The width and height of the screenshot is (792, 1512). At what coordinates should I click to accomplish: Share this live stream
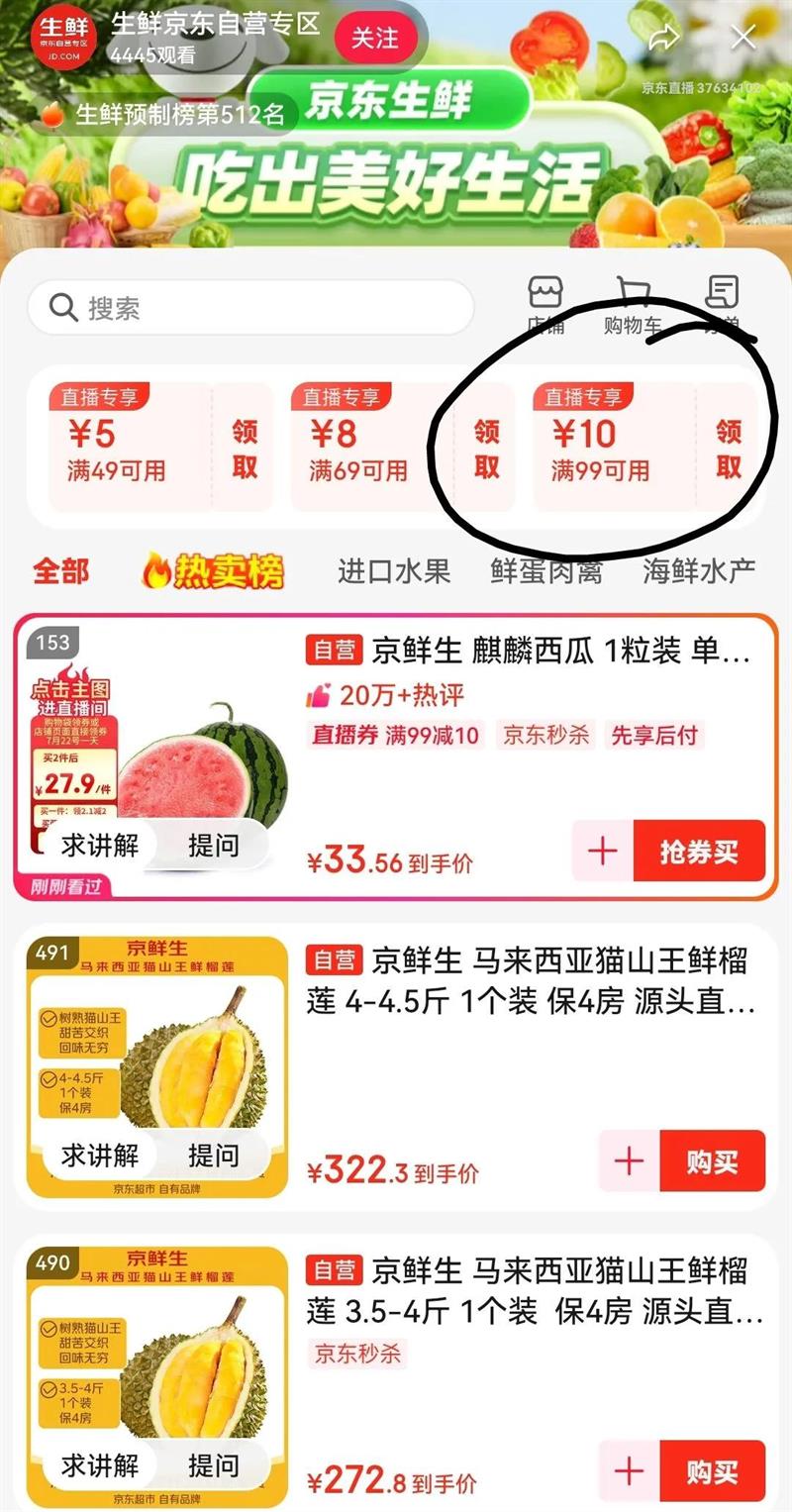coord(663,38)
